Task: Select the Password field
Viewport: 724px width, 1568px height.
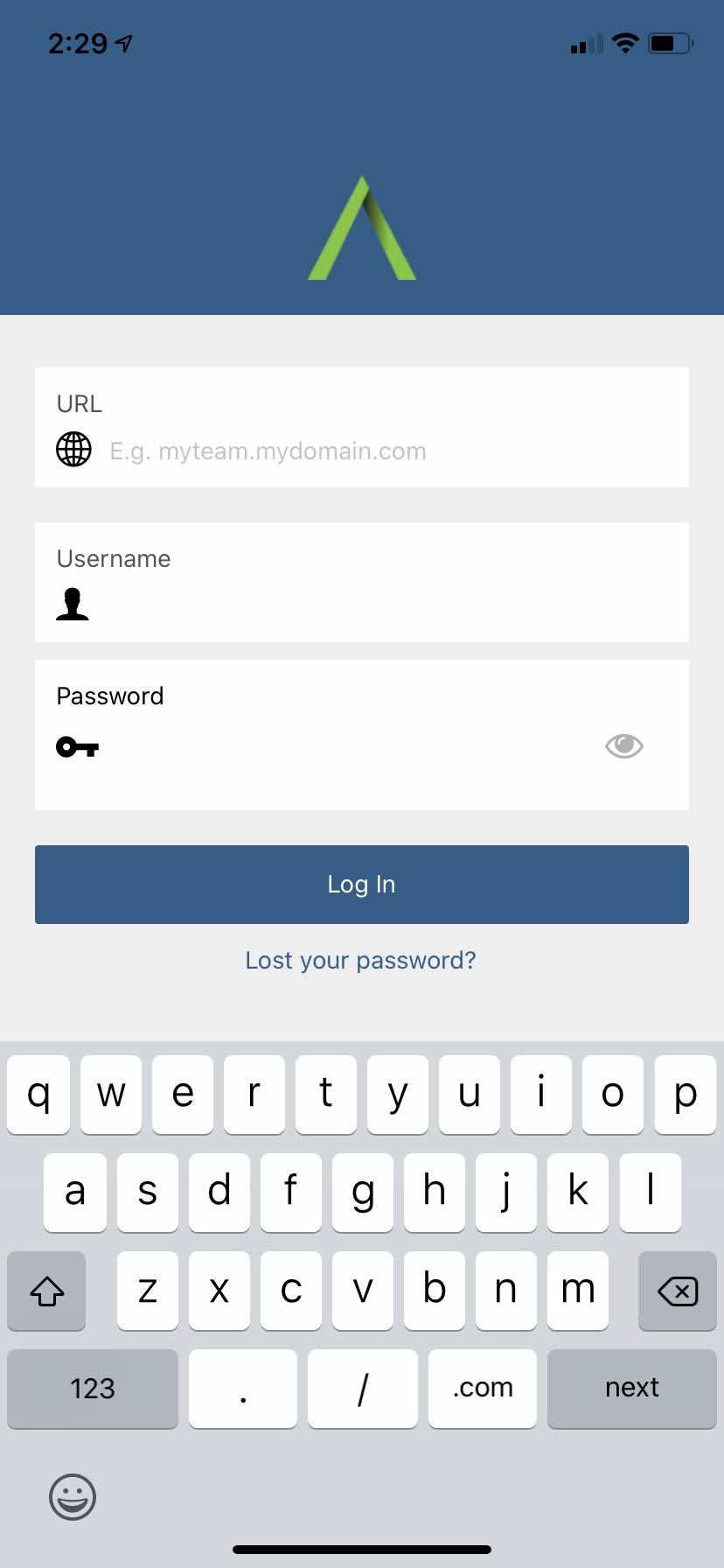Action: point(362,735)
